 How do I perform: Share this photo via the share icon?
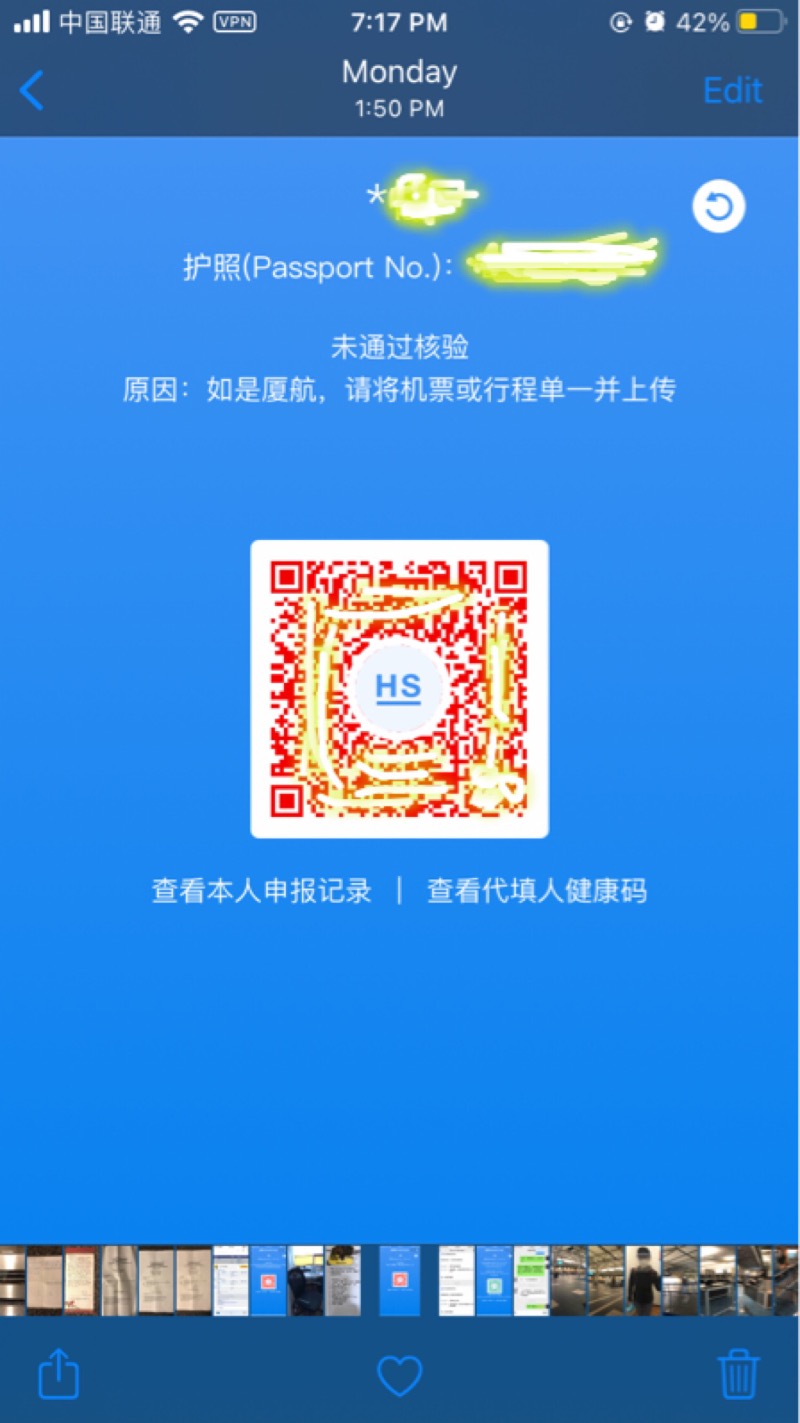[58, 1374]
